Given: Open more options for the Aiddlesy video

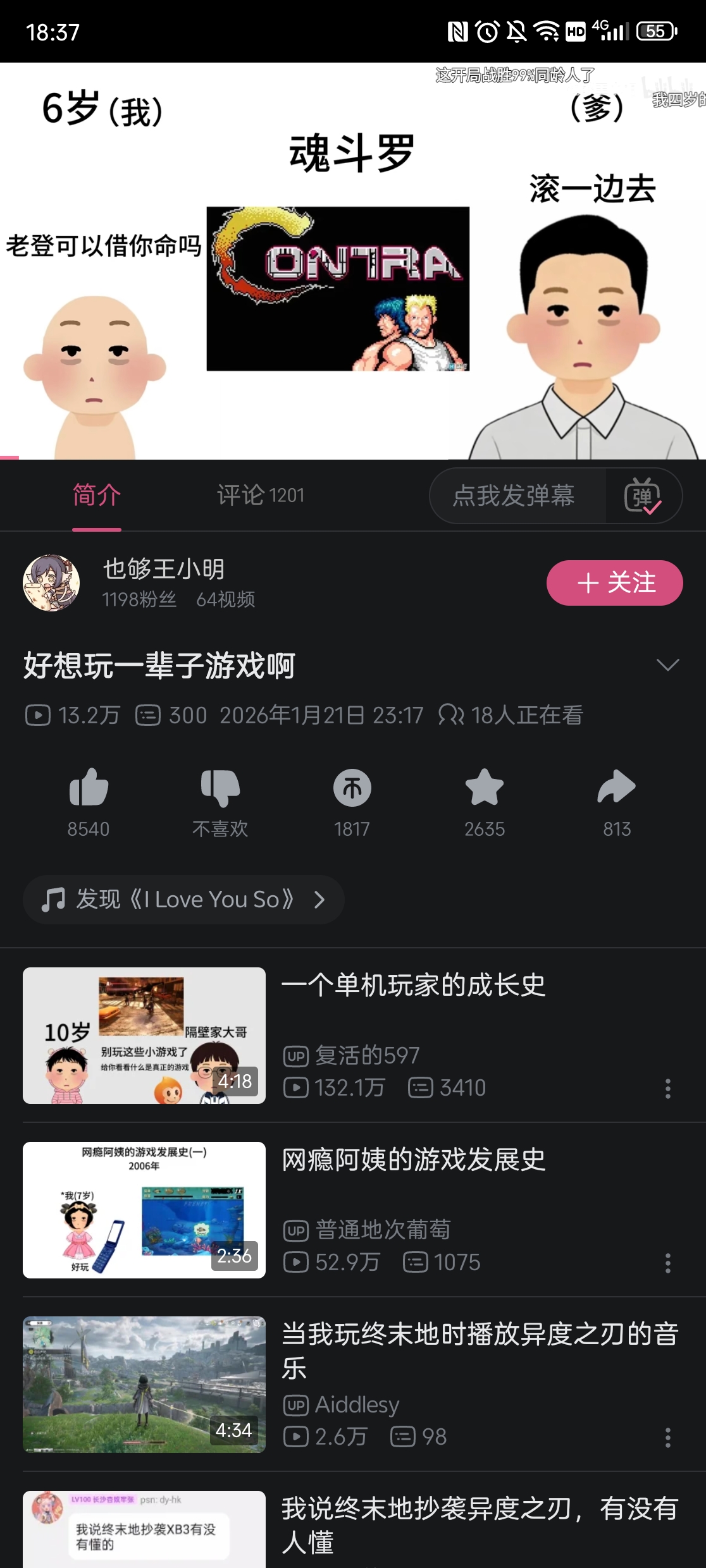Looking at the screenshot, I should tap(667, 1437).
